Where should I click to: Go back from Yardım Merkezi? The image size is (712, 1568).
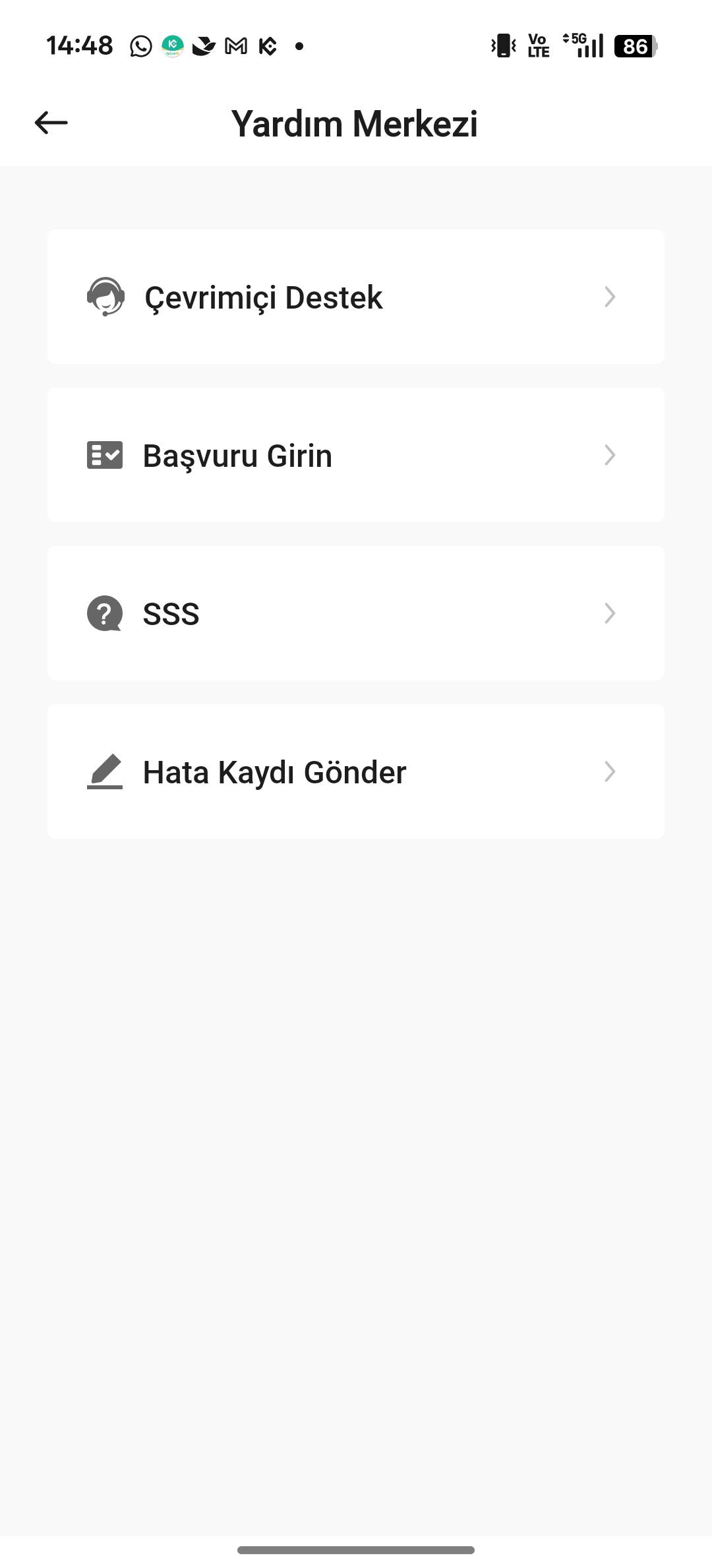tap(51, 123)
